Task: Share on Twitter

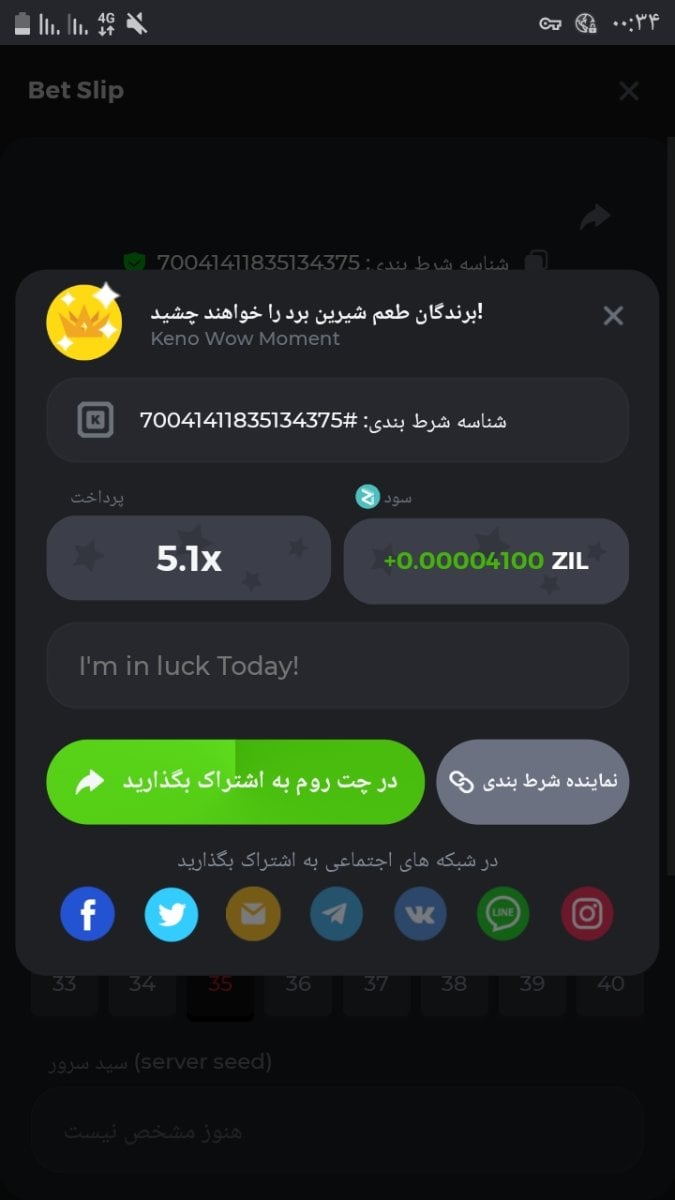Action: [x=171, y=914]
